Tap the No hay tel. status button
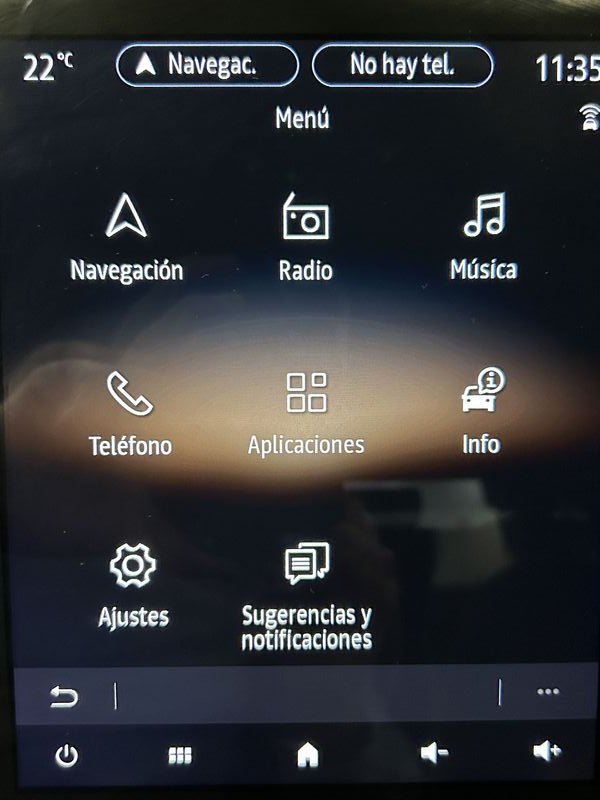Image resolution: width=600 pixels, height=800 pixels. [x=402, y=66]
